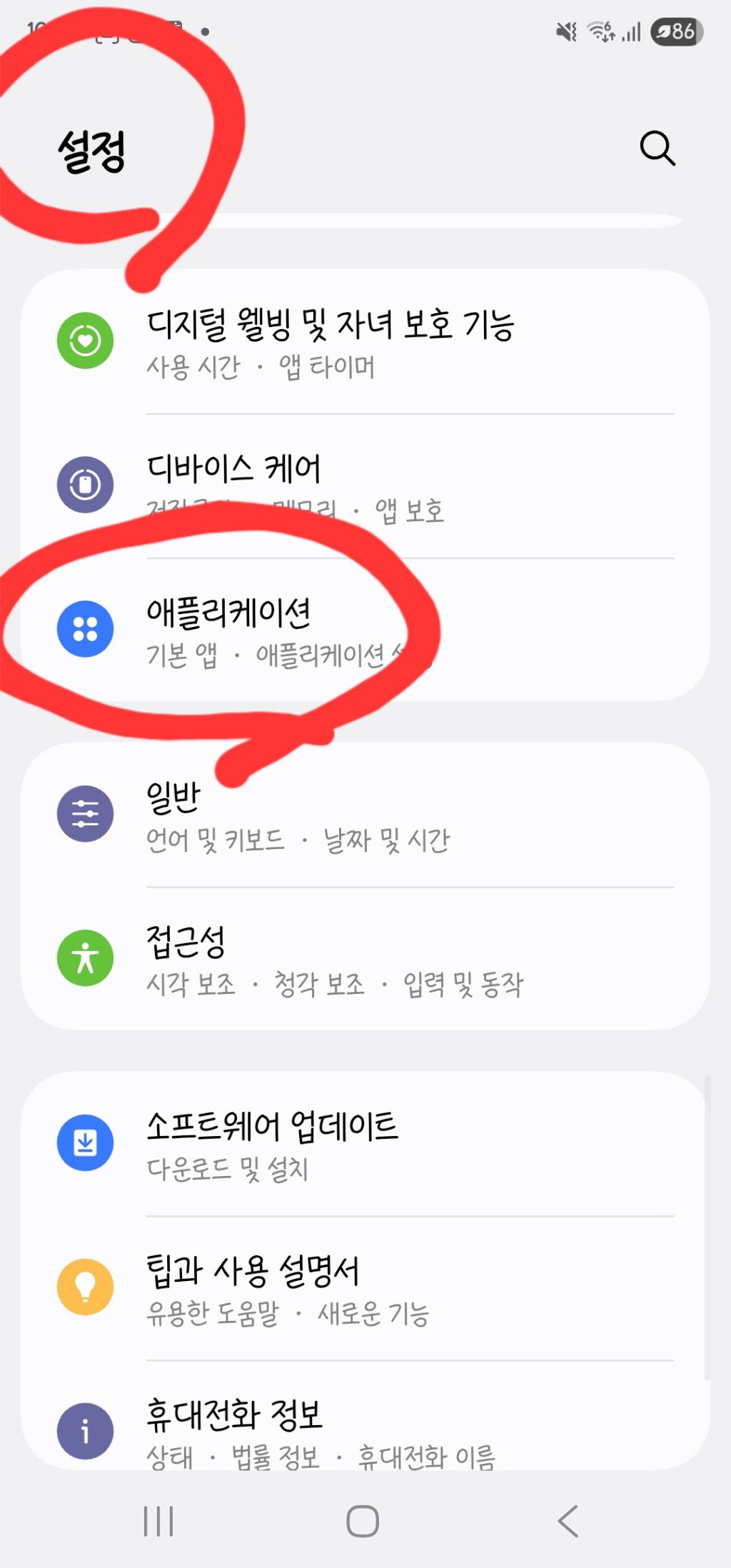Tap the system back button
Viewport: 731px width, 1568px height.
(568, 1521)
